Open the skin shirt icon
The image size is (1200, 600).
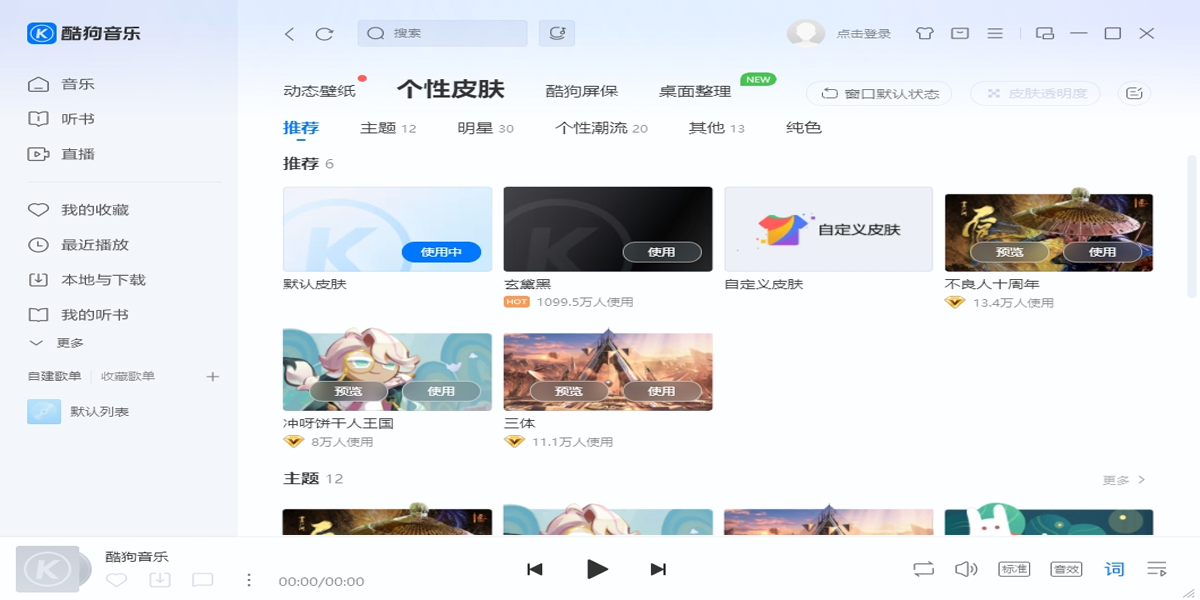click(925, 33)
